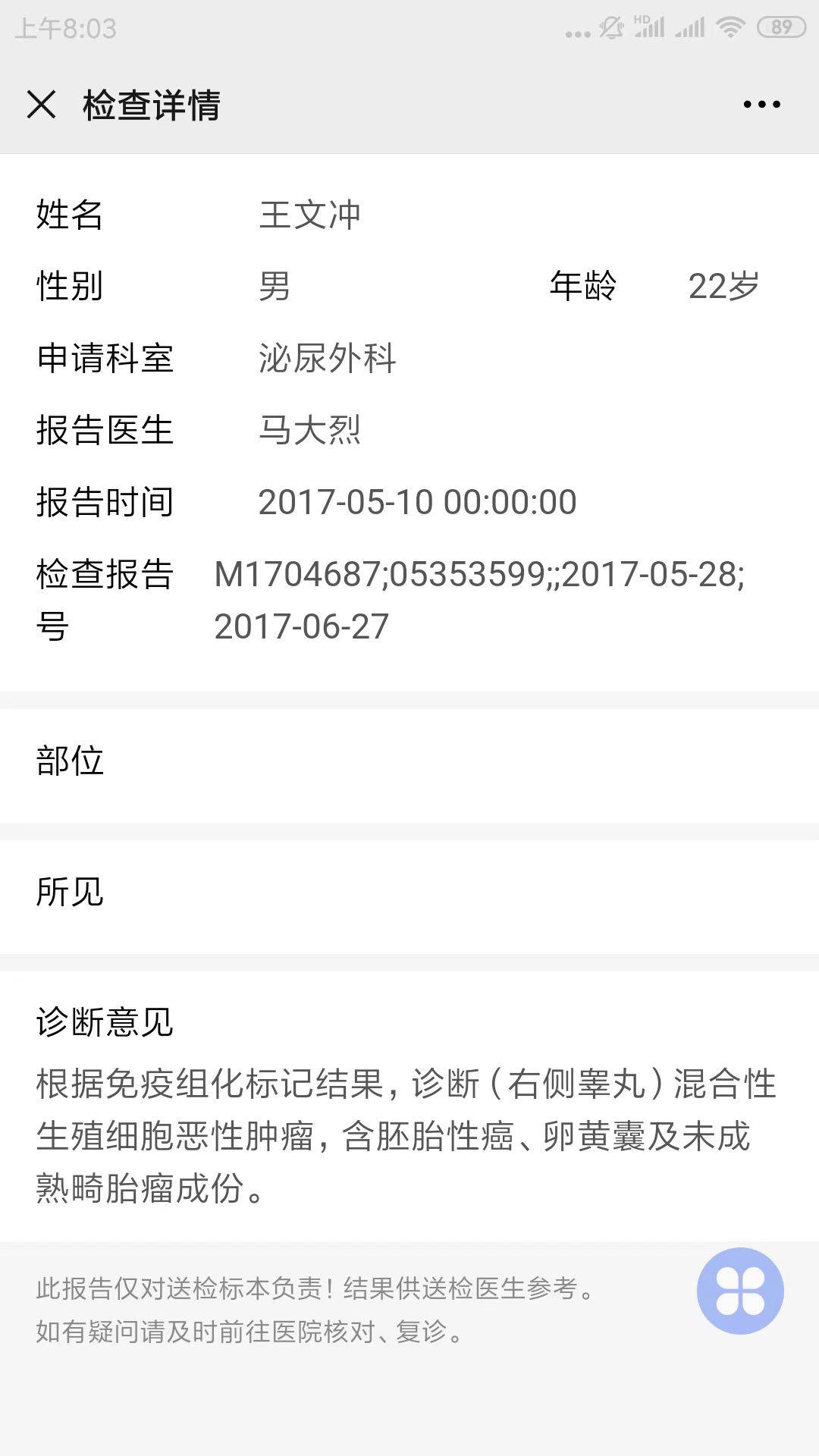Tap the battery indicator showing 89
This screenshot has height=1456, width=819.
pos(779,28)
